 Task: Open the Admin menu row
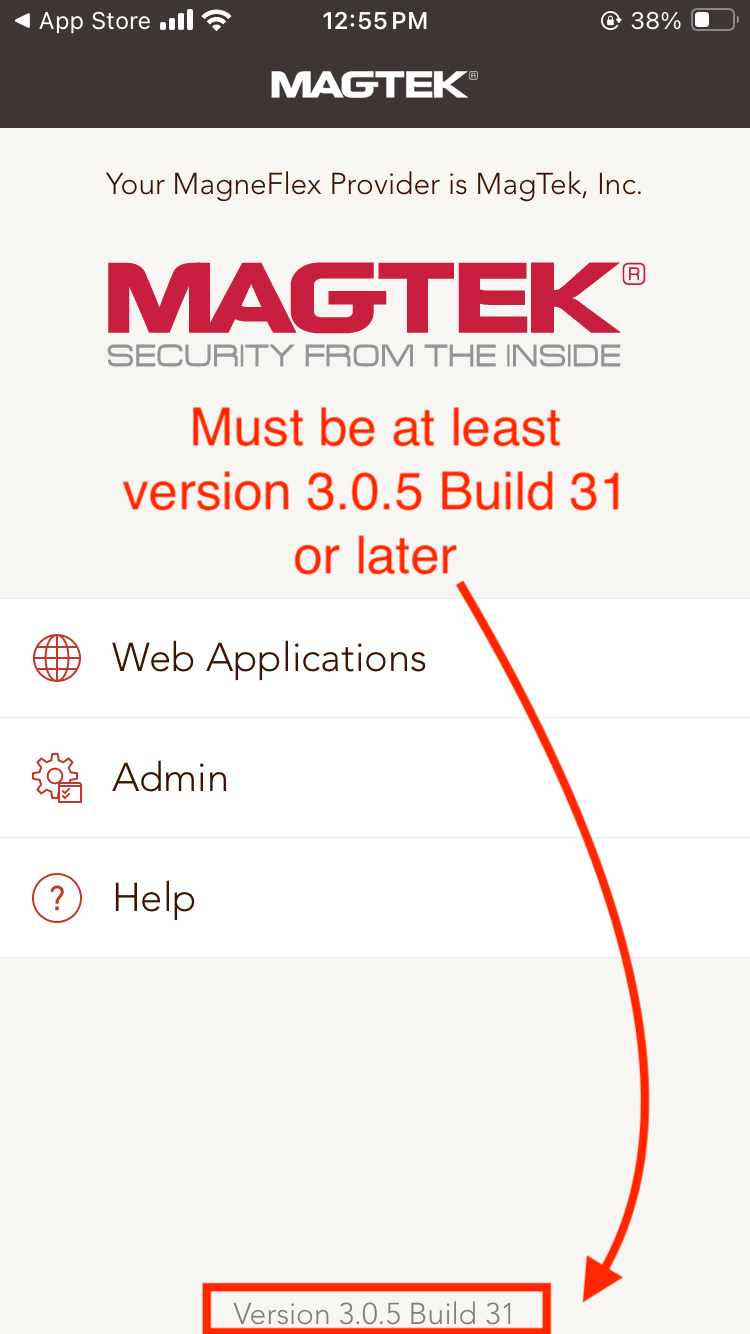click(170, 777)
